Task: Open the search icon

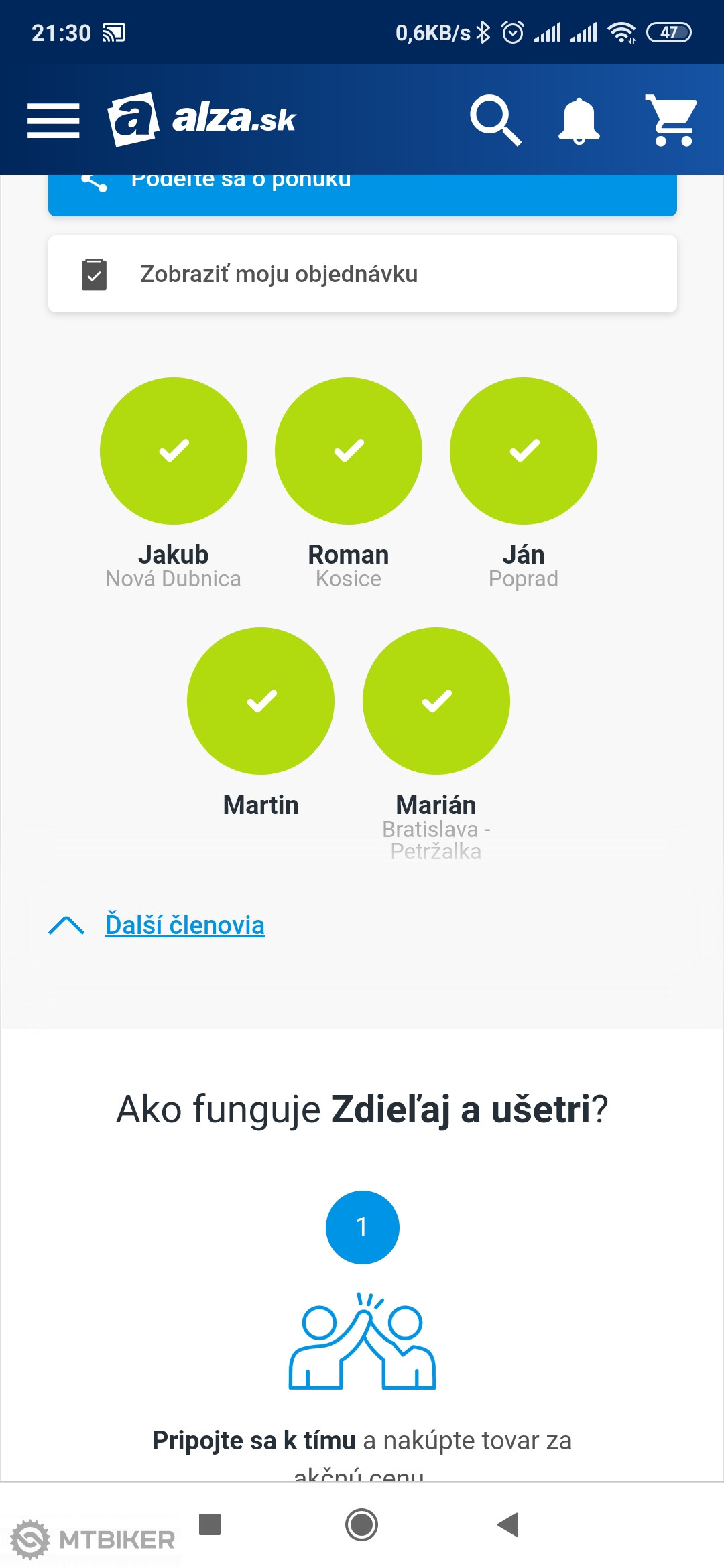Action: click(x=495, y=121)
